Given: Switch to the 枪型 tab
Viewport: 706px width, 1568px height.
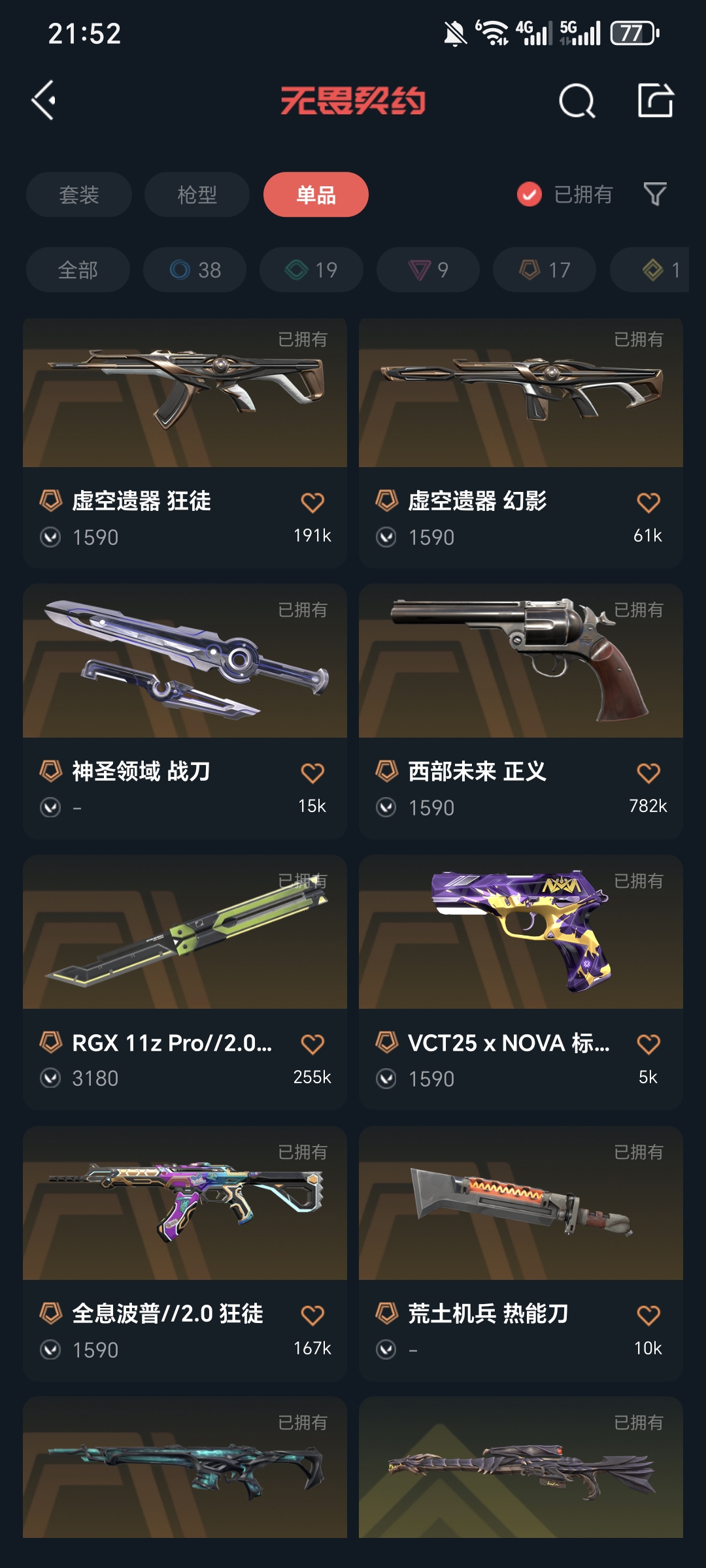Looking at the screenshot, I should pos(197,195).
